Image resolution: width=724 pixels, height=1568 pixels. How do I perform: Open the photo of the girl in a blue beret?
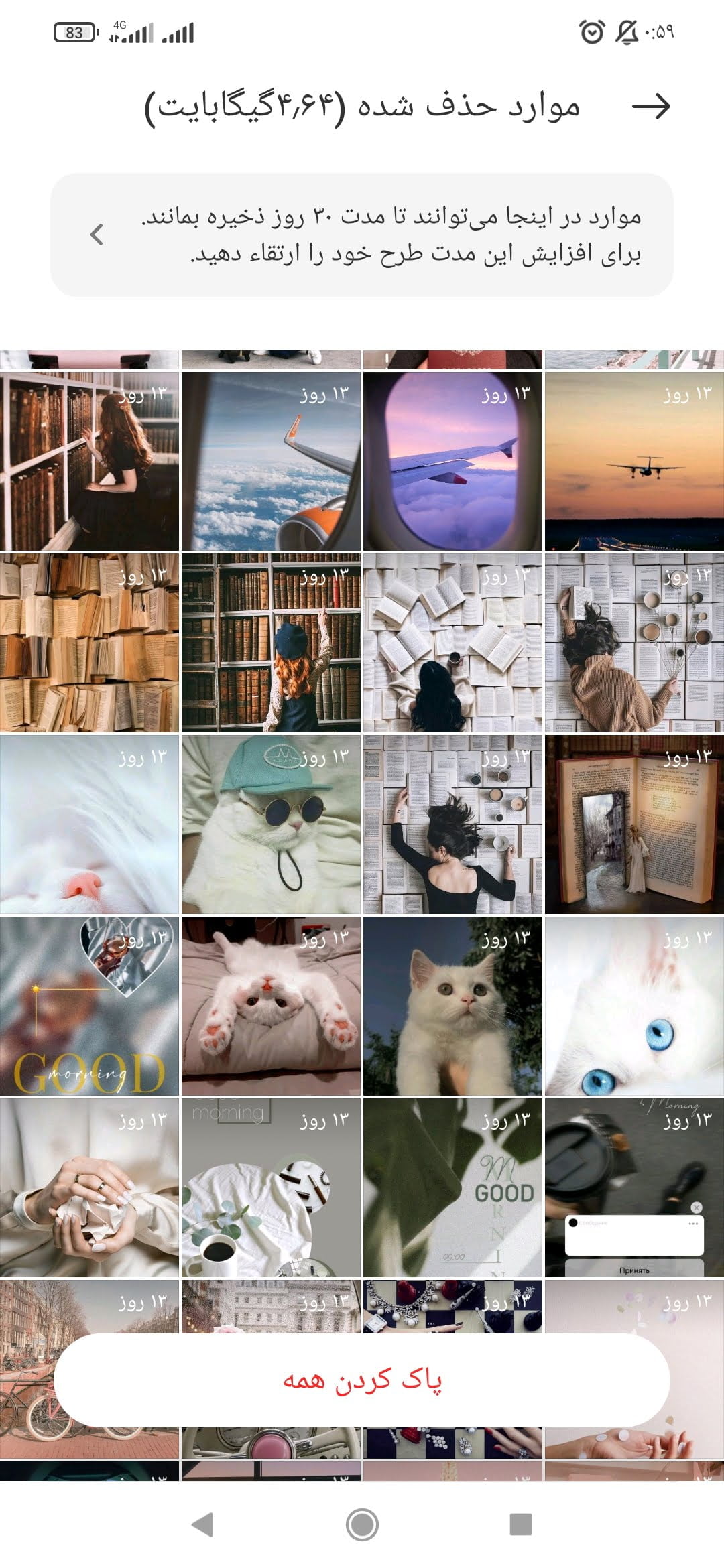click(271, 643)
